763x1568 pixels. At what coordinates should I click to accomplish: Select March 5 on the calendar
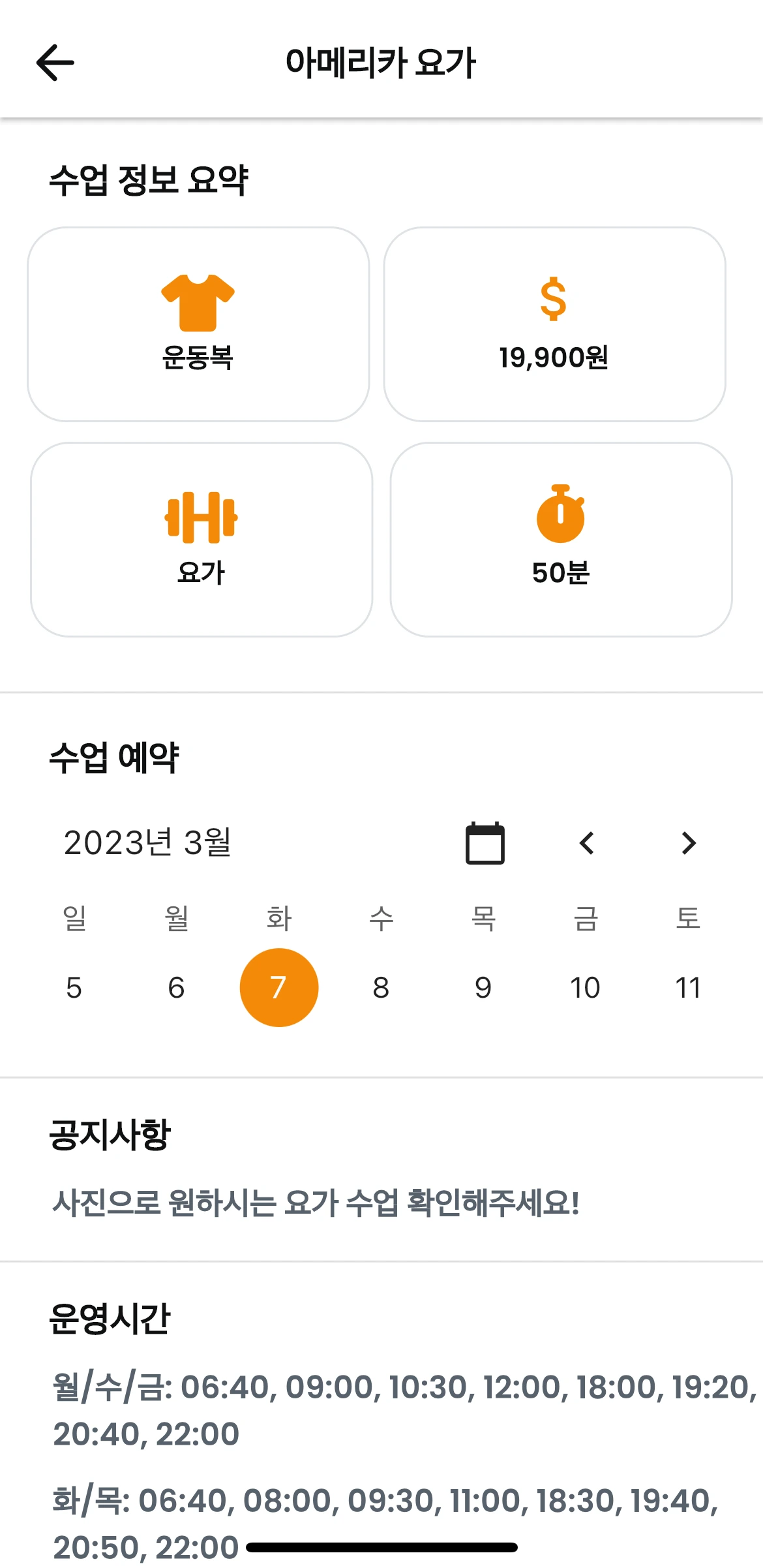tap(74, 987)
